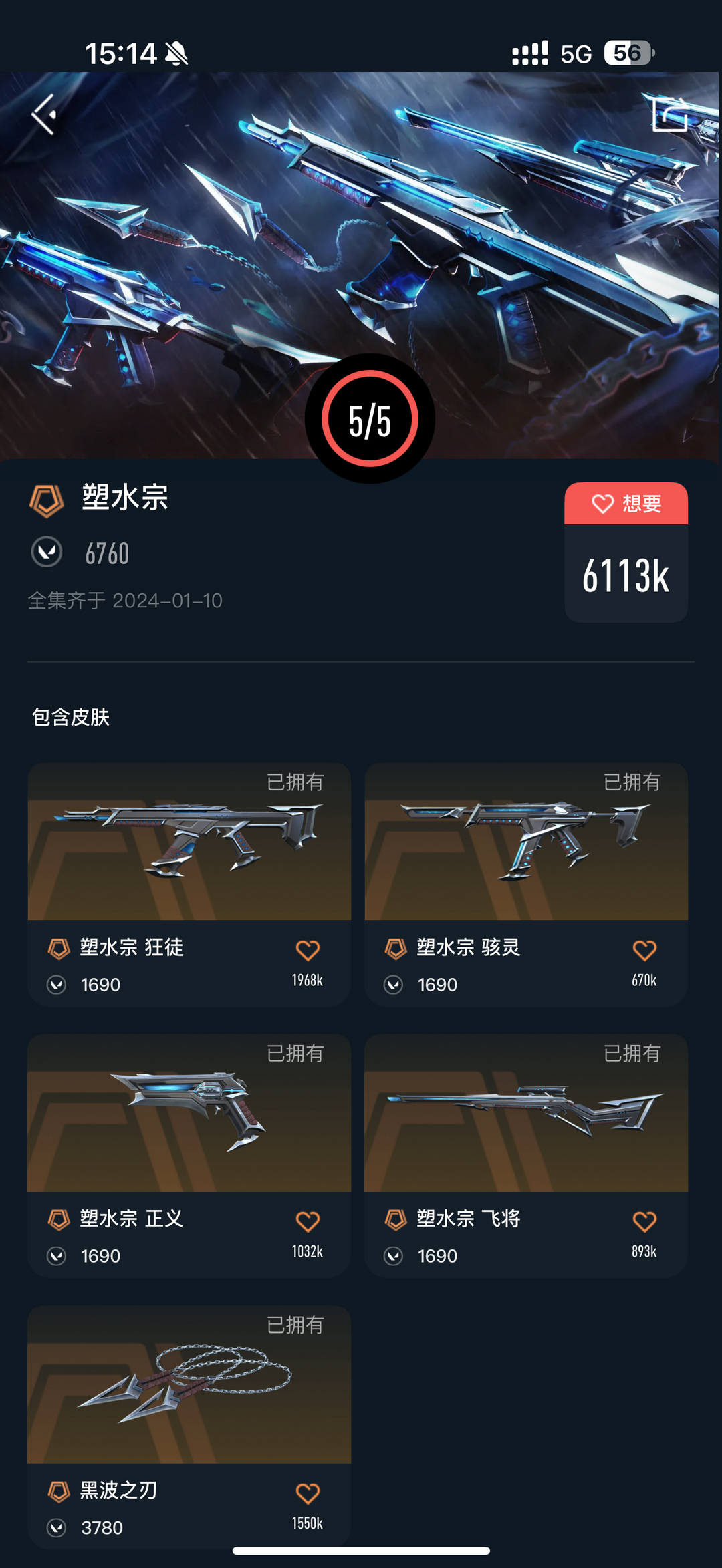Go back using the top-left arrow
Screen dimensions: 722x1568
(44, 114)
